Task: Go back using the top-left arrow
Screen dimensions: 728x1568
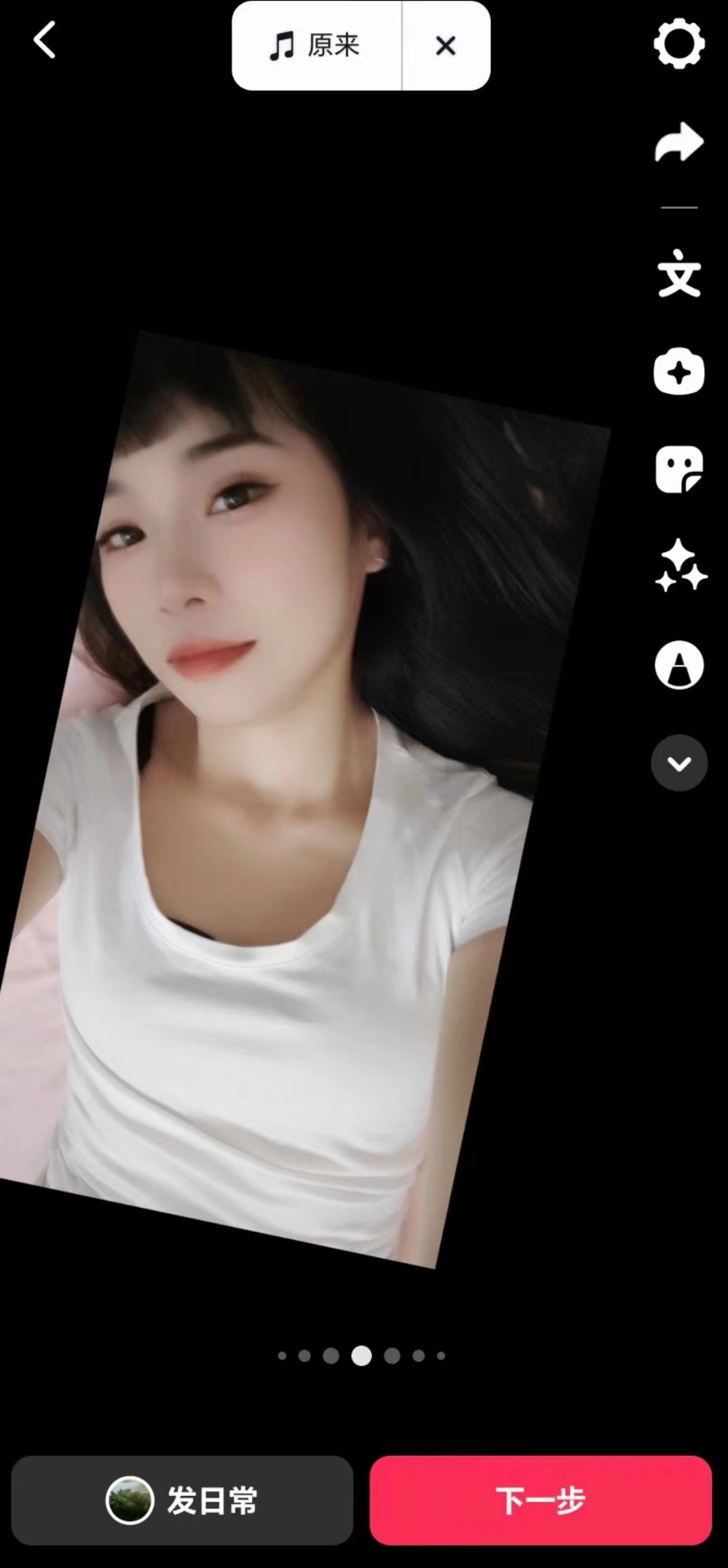Action: click(x=45, y=40)
